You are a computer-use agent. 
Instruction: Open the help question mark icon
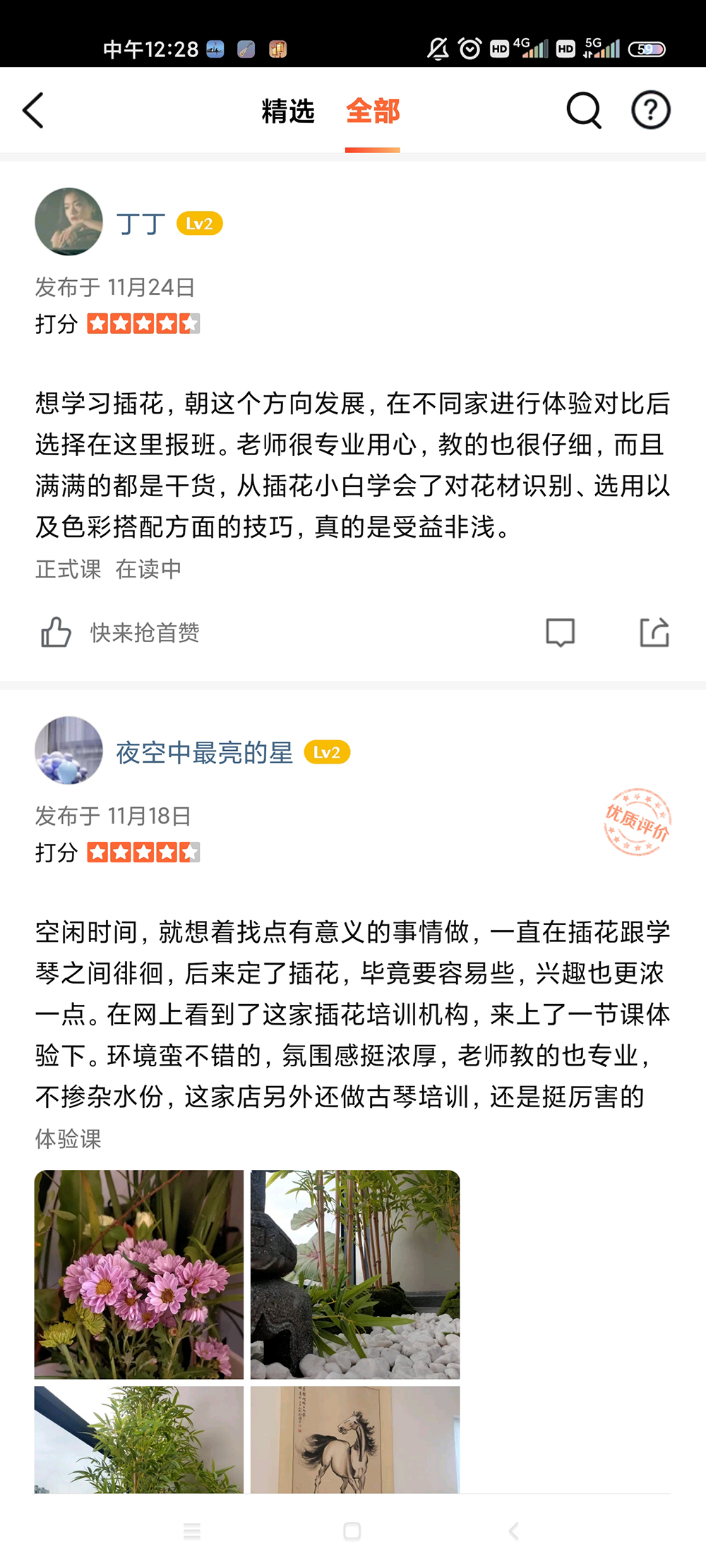point(650,111)
